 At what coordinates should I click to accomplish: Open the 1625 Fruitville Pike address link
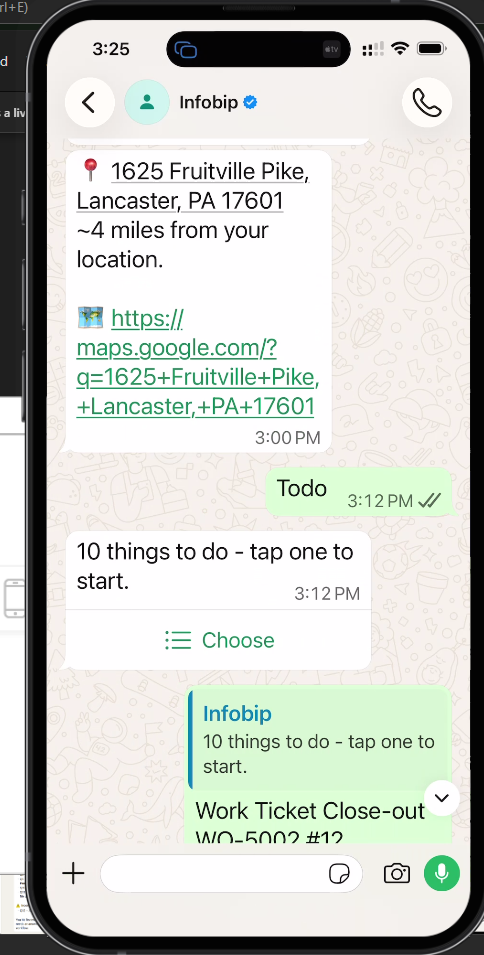coord(193,186)
